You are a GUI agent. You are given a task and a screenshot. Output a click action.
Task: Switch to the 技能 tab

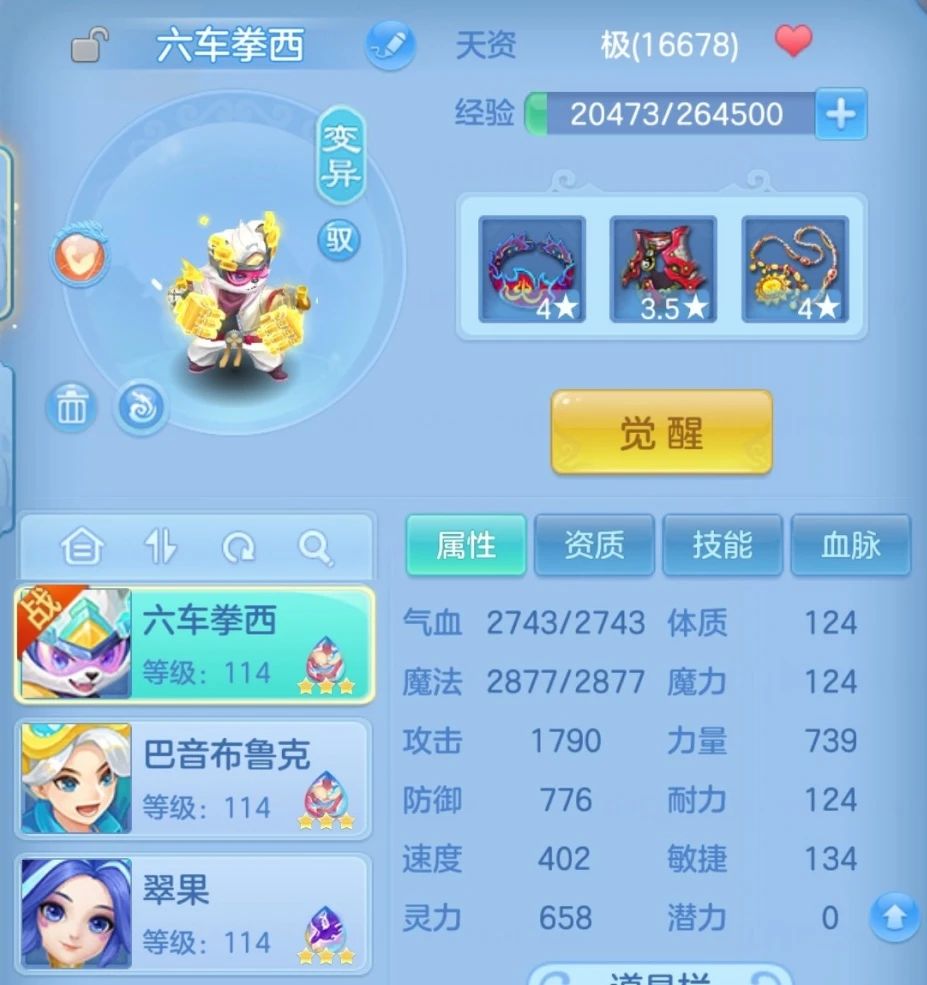[722, 545]
